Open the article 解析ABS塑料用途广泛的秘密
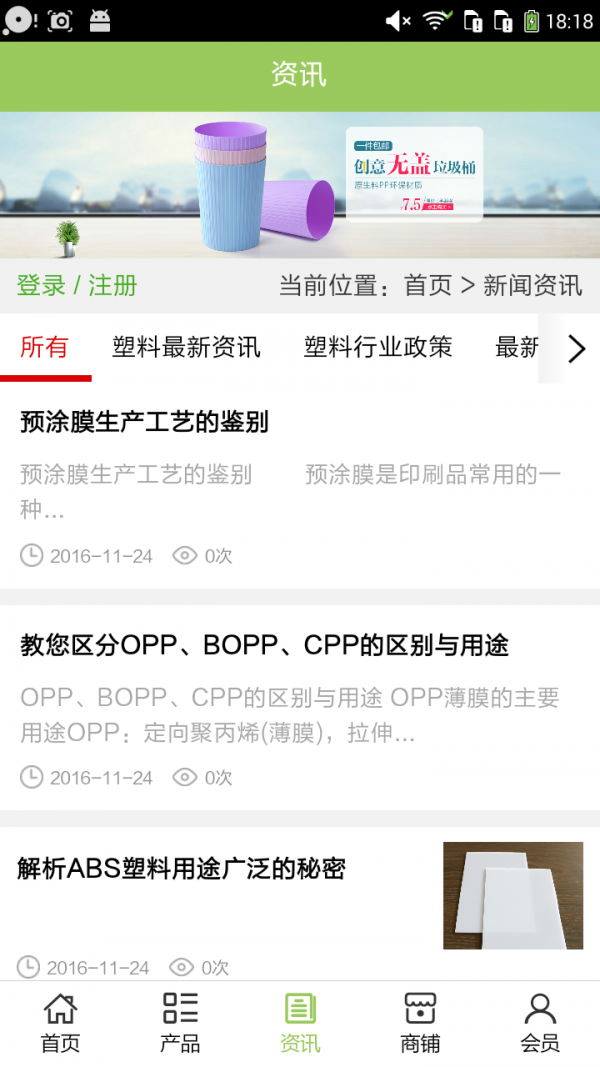The image size is (600, 1067). pos(182,868)
